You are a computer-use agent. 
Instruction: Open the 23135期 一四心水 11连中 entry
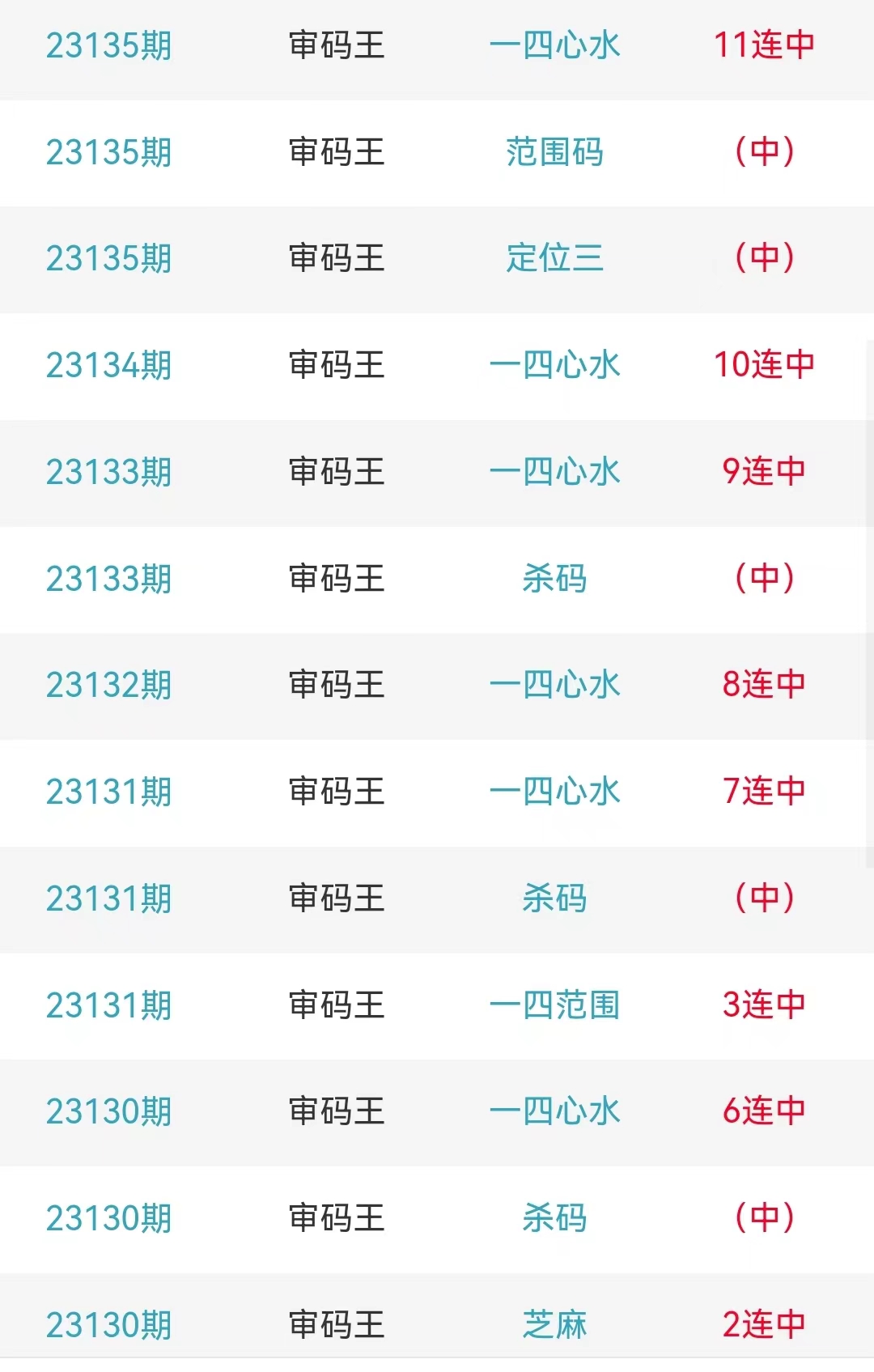(x=554, y=45)
